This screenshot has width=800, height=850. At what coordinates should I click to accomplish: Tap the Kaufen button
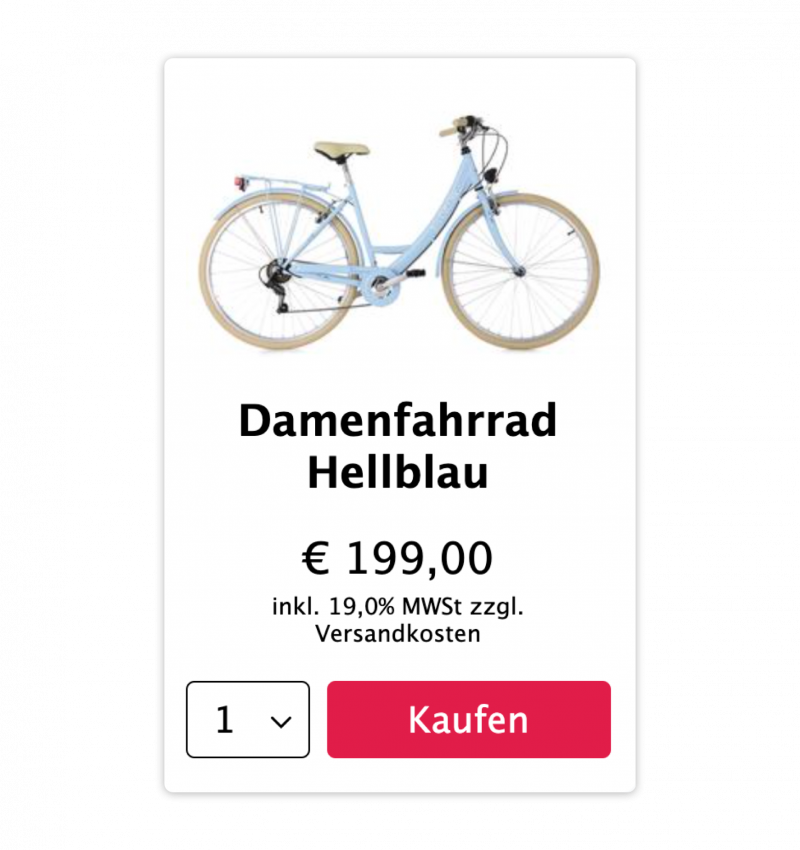(468, 720)
